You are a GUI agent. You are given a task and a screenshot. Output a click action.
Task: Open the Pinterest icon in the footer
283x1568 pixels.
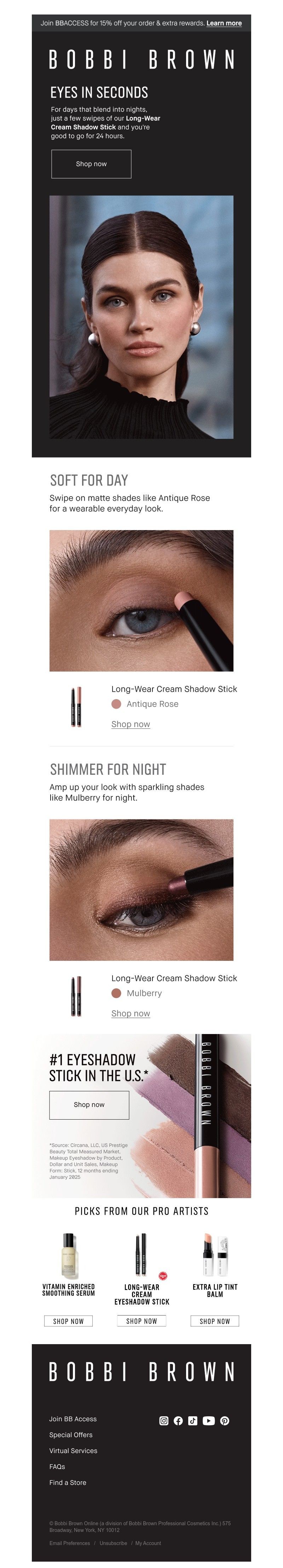point(225,1421)
